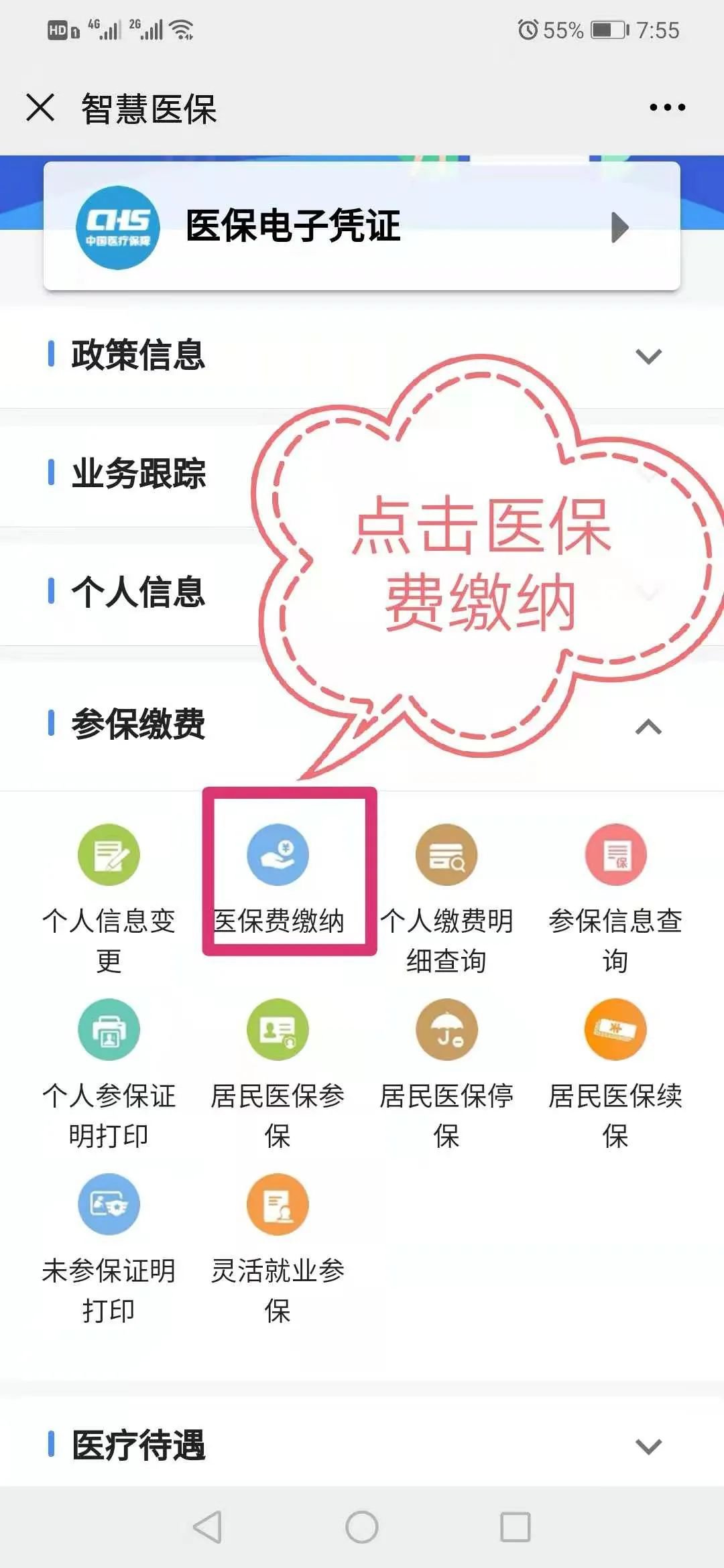Select 个人参保证明打印
The height and width of the screenshot is (1568, 724).
(109, 1030)
